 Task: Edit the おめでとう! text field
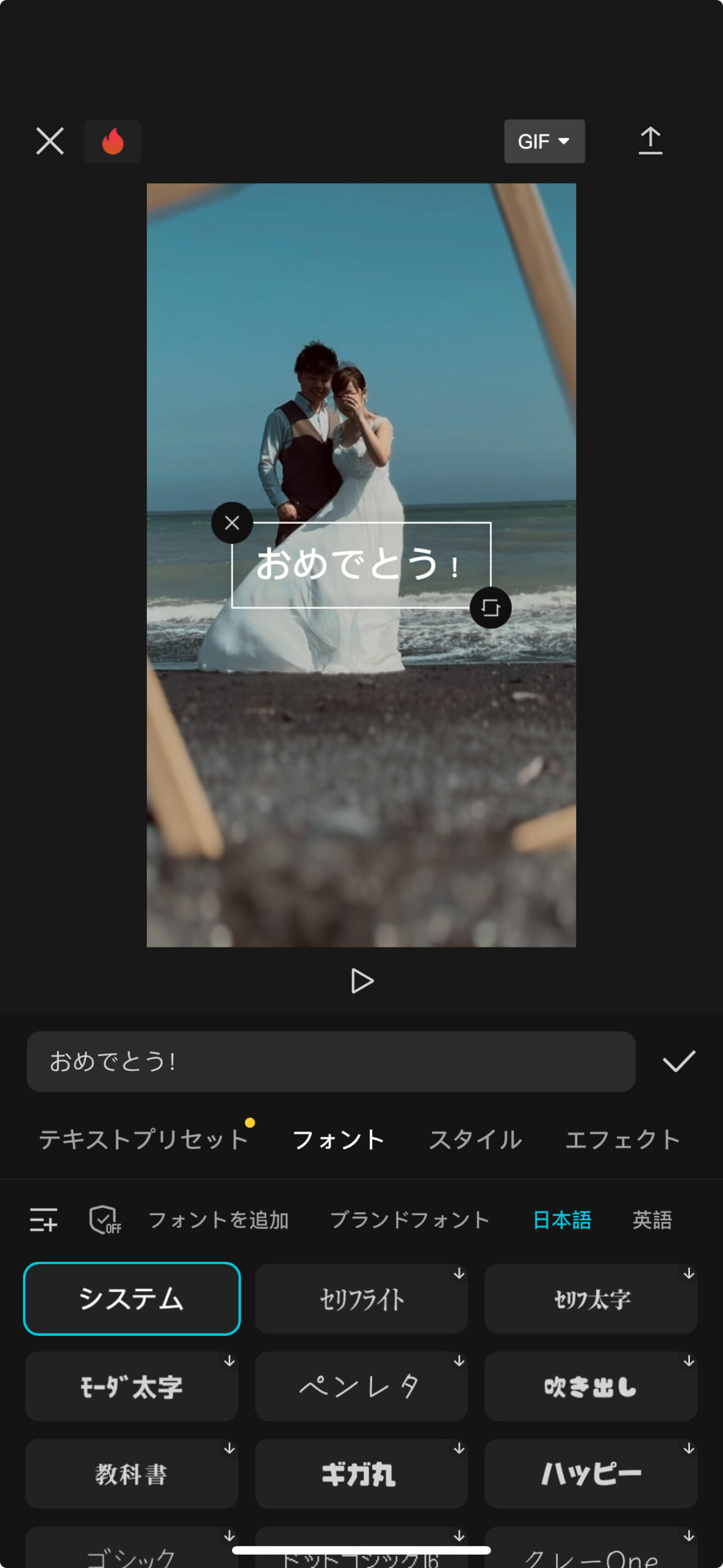point(331,1061)
